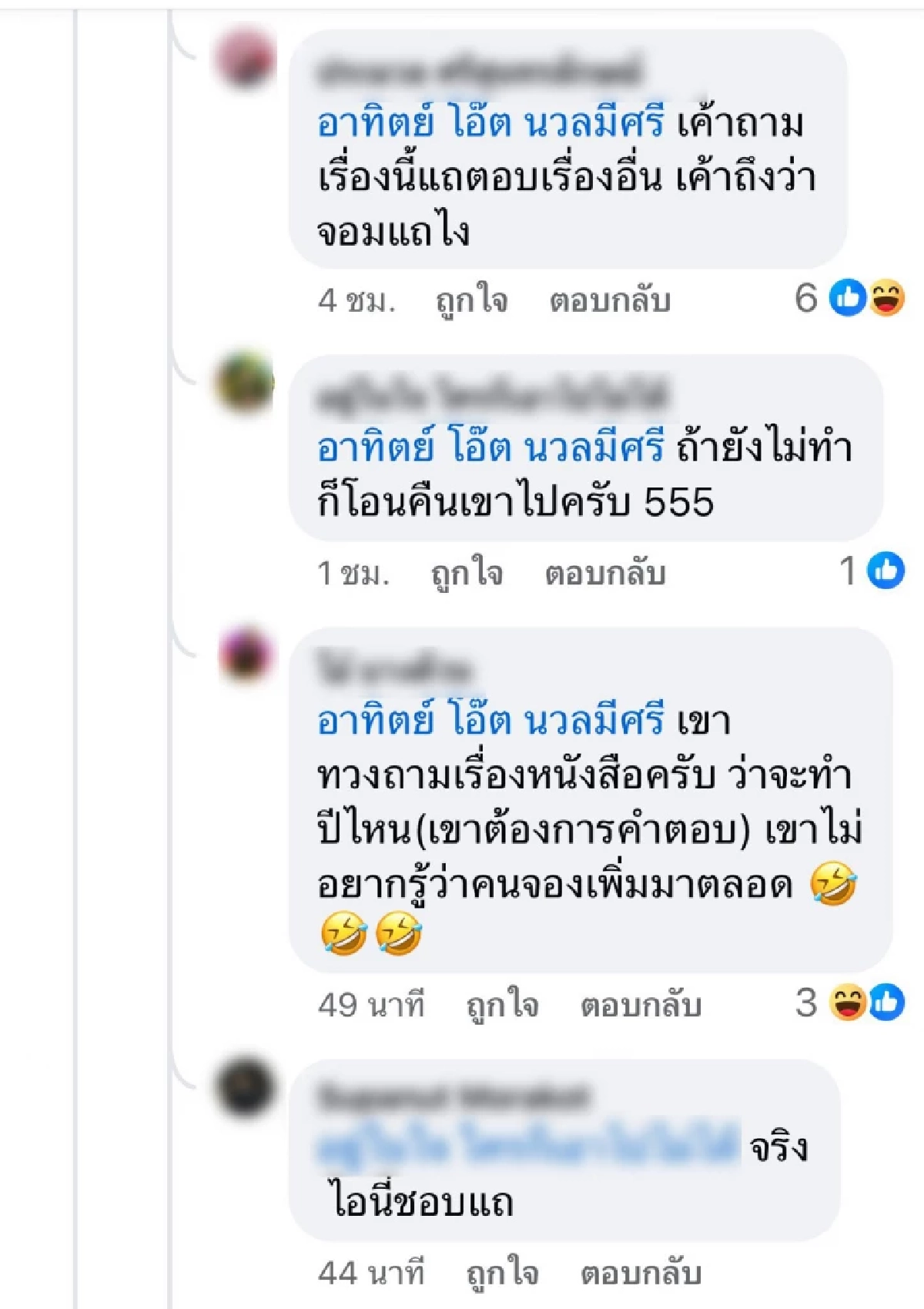
Task: Open tagged name in the หนังสือ comment
Action: pos(490,721)
